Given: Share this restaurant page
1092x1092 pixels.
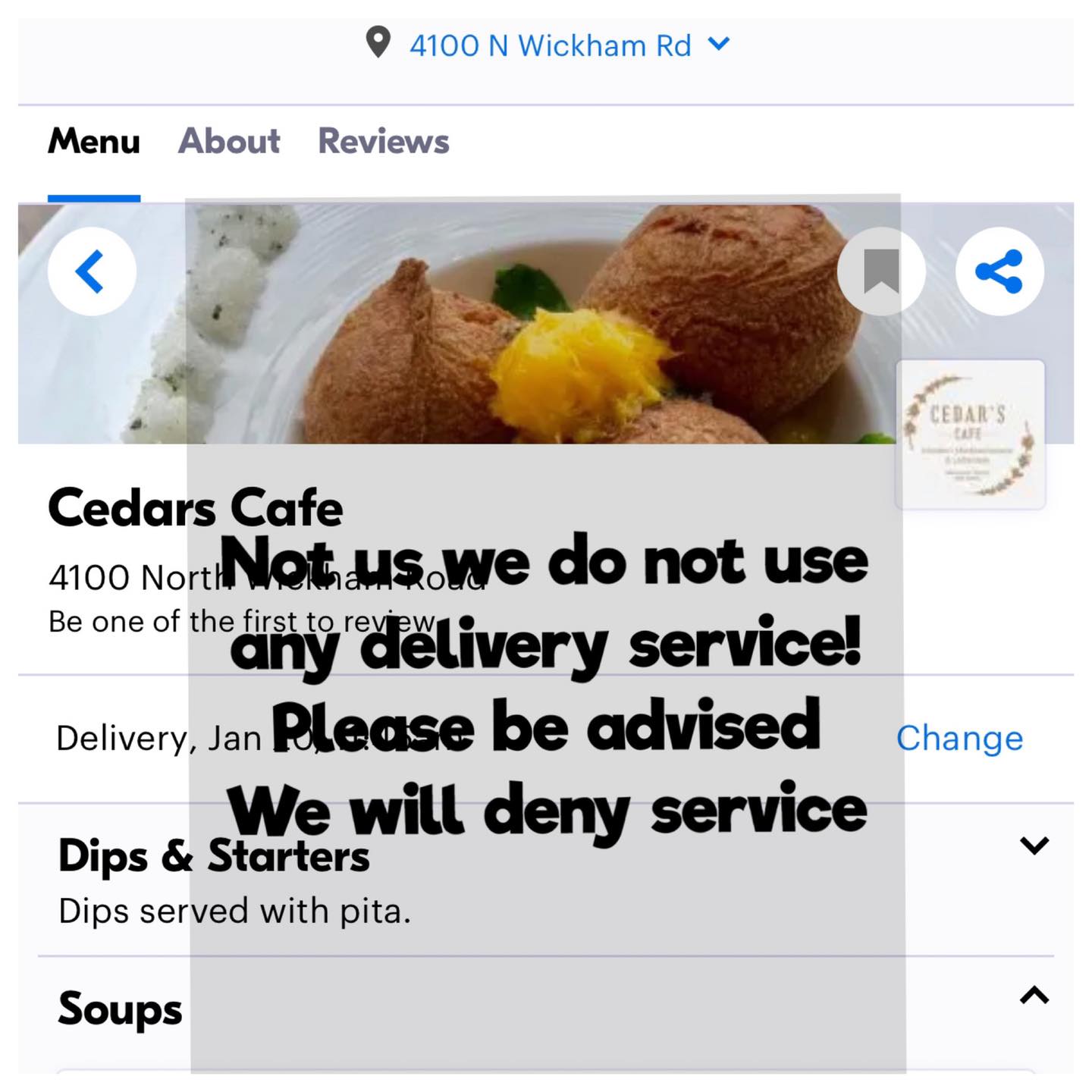Looking at the screenshot, I should click(x=999, y=271).
